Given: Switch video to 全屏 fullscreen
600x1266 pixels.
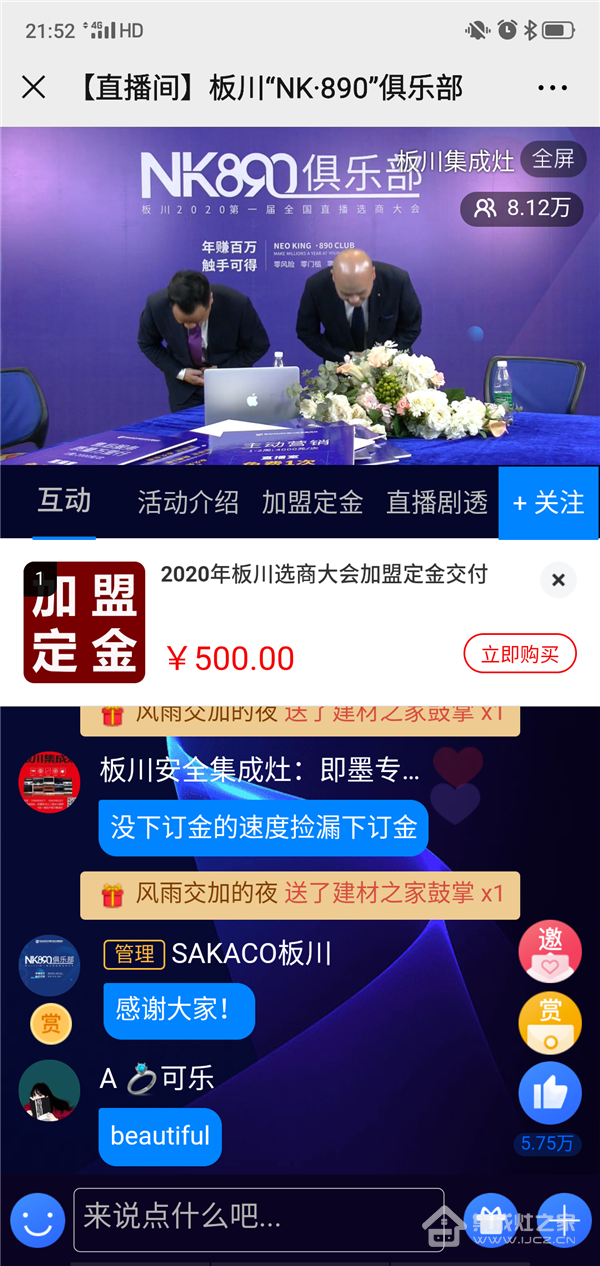Looking at the screenshot, I should tap(552, 159).
